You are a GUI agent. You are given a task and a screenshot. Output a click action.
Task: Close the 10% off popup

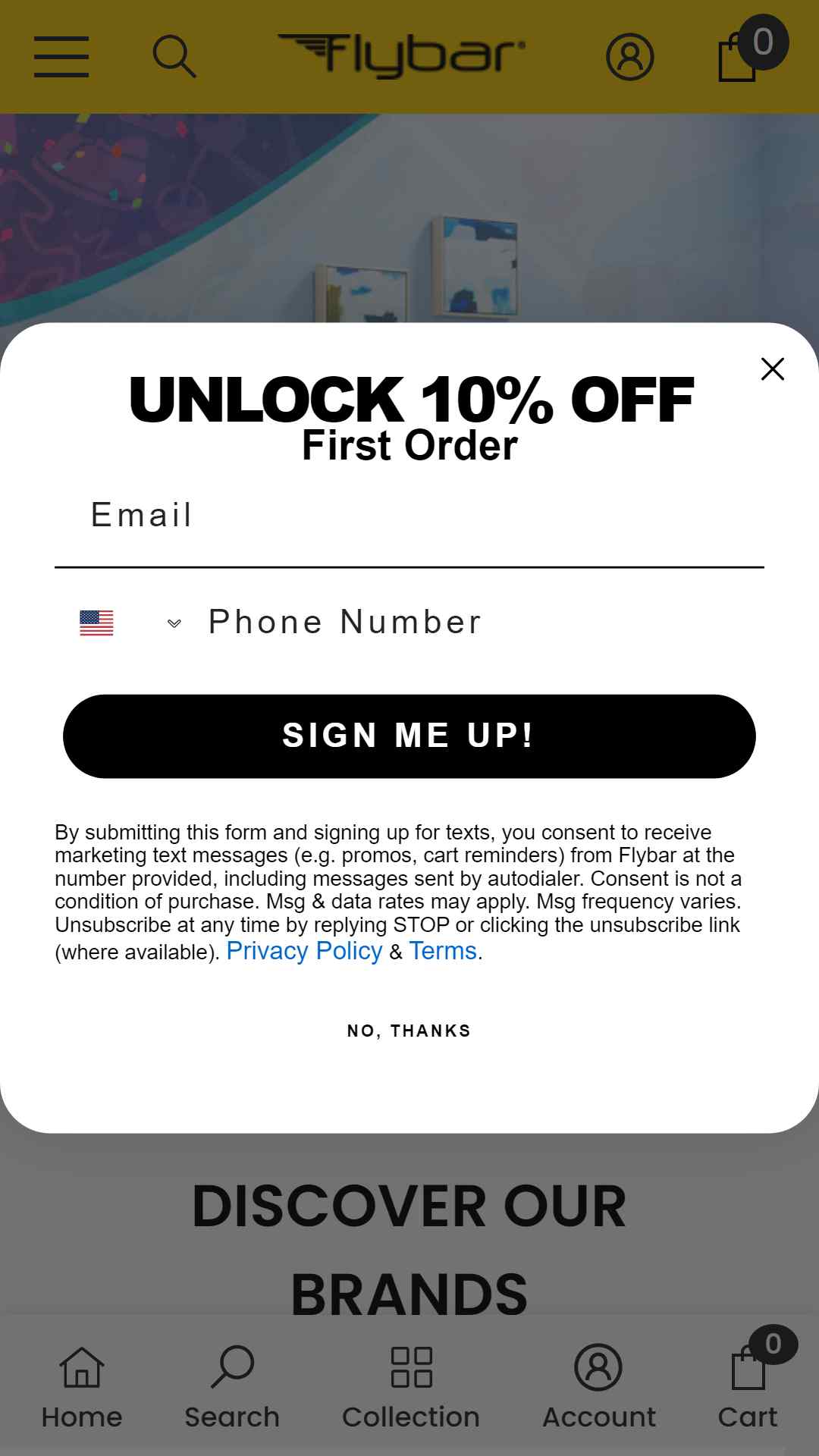point(772,369)
